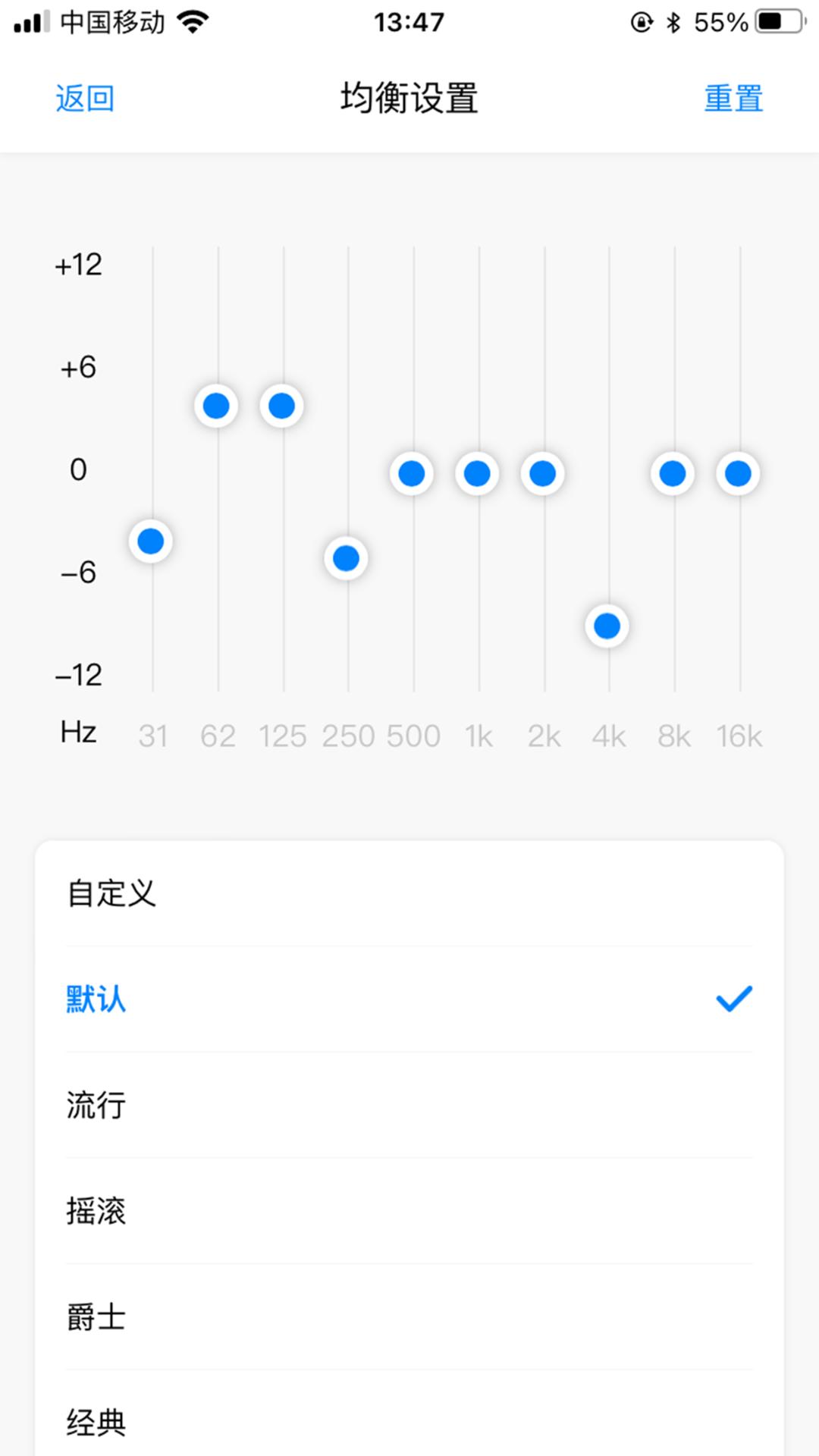
Task: Tap the 250 Hz slider knob
Action: pyautogui.click(x=347, y=558)
